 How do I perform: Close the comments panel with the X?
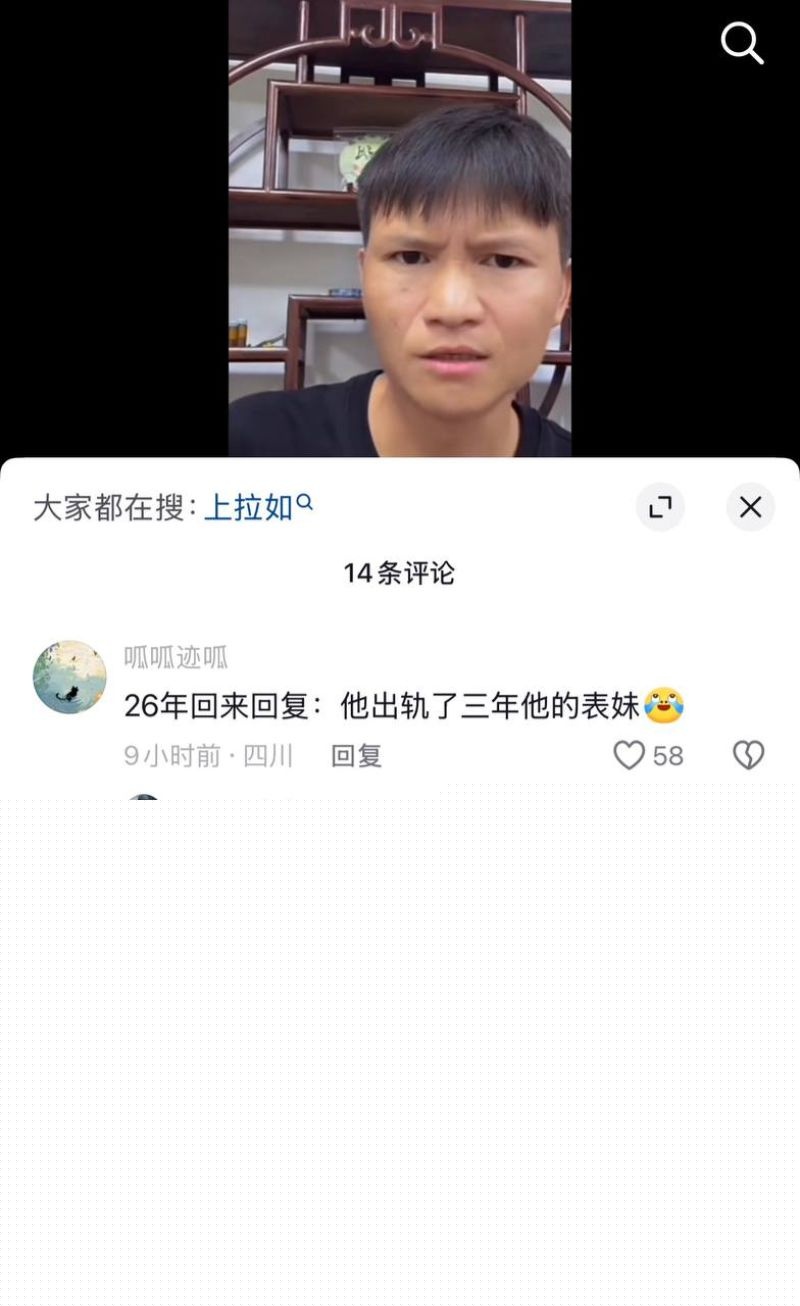coord(750,507)
